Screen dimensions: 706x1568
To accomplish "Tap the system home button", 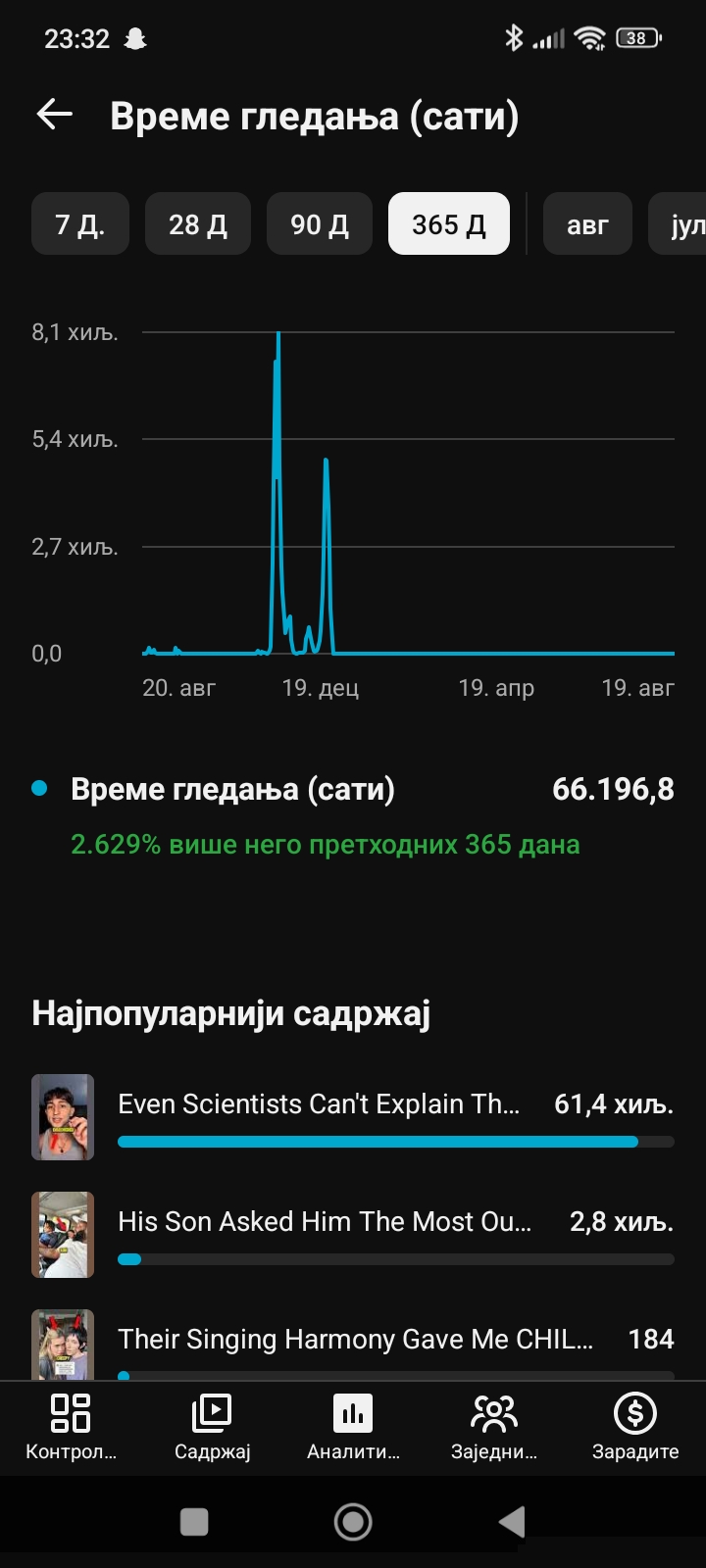I will (x=353, y=1522).
